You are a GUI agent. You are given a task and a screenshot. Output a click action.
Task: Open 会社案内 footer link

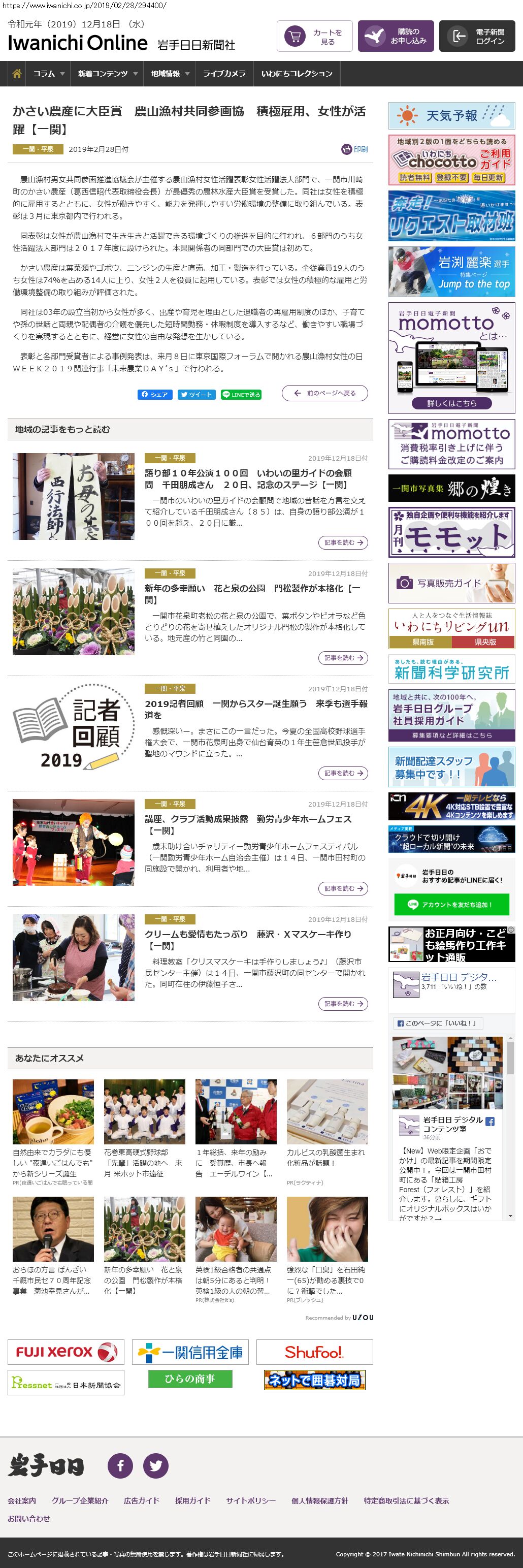pyautogui.click(x=22, y=1500)
